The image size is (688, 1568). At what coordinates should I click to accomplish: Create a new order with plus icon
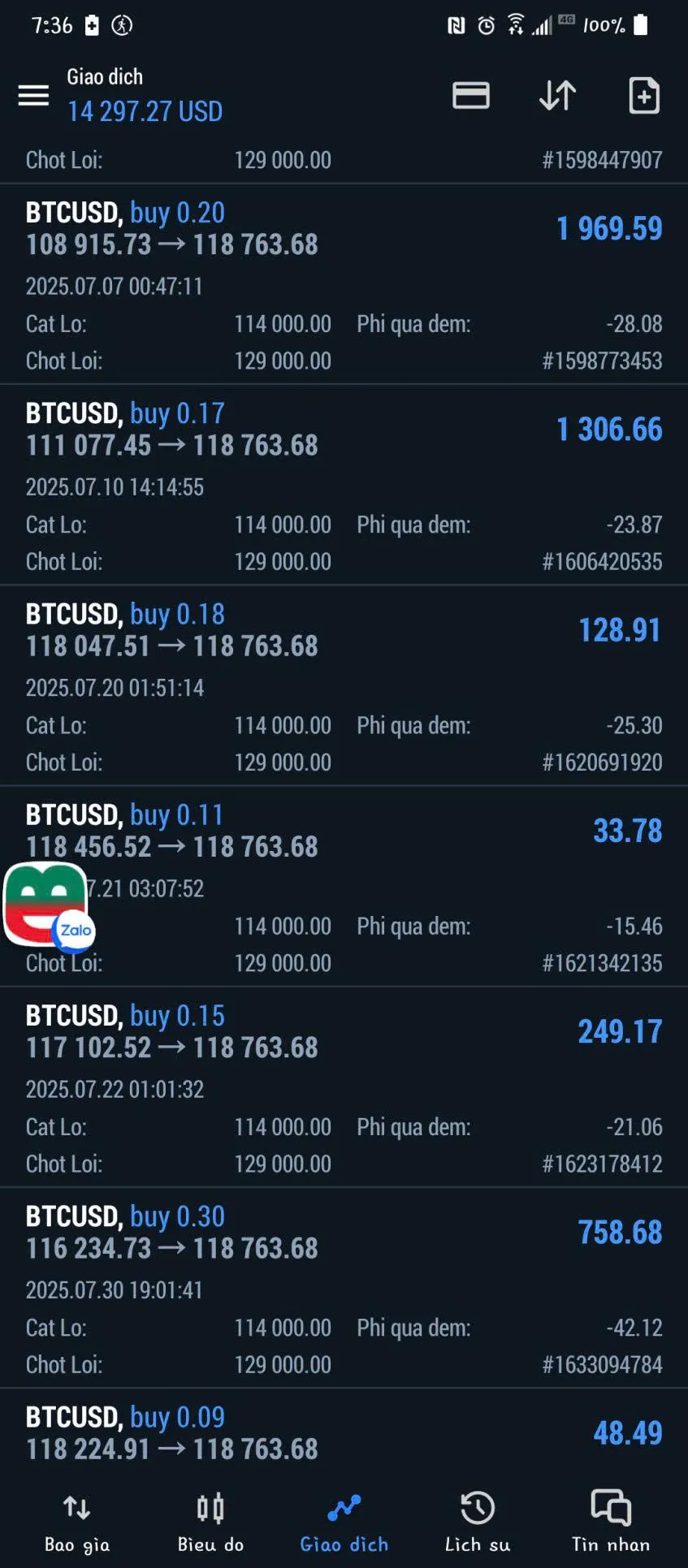click(x=644, y=96)
